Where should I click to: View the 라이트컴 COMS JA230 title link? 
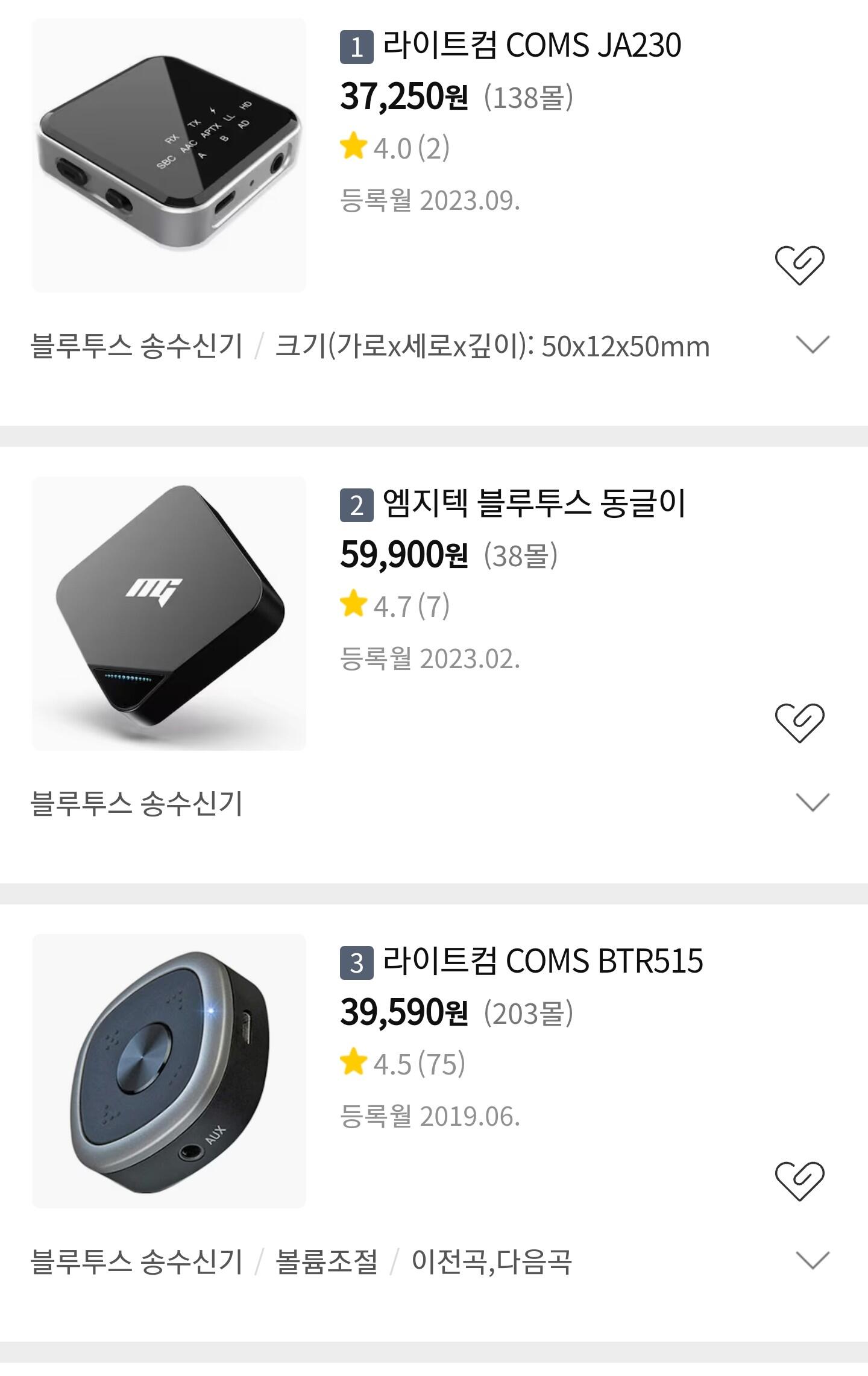tap(532, 46)
